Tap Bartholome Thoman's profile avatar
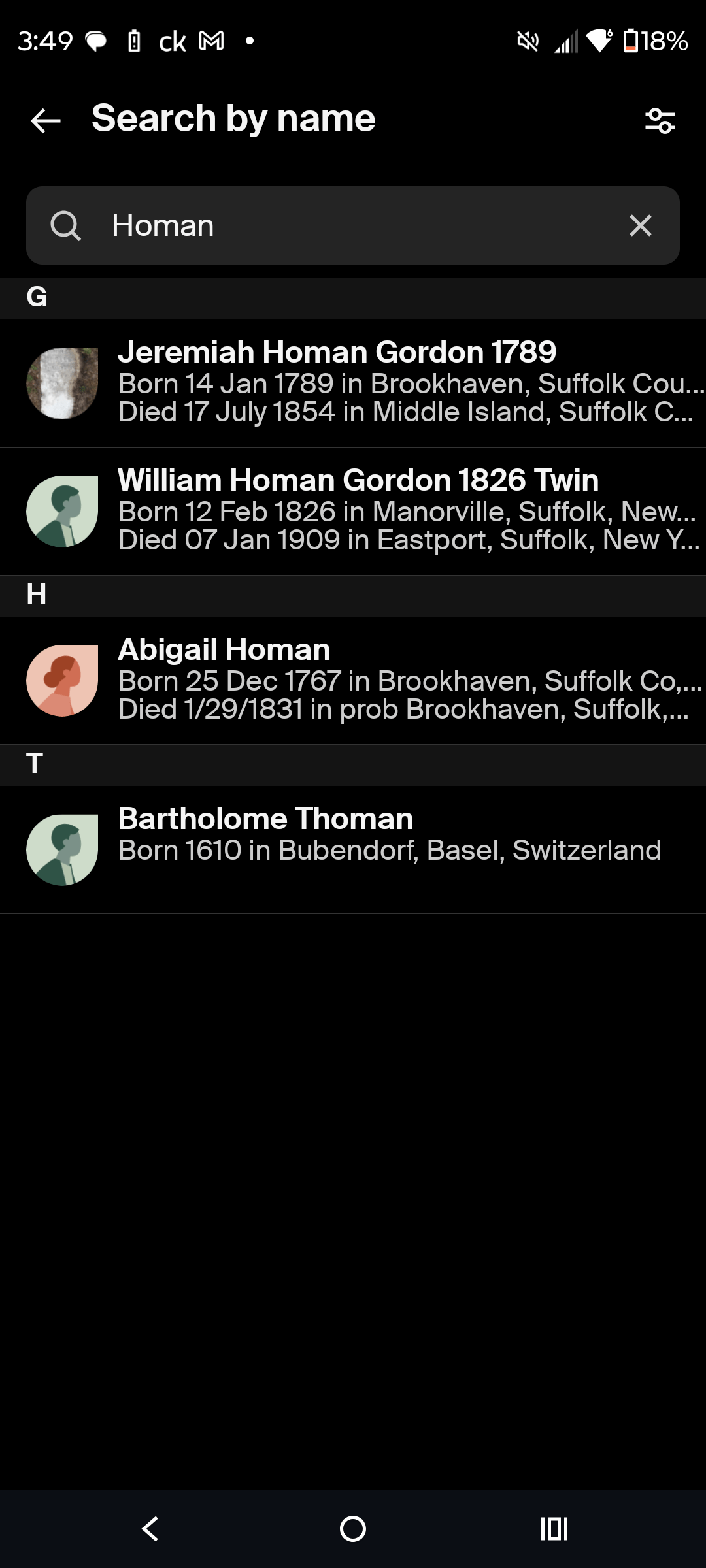Image resolution: width=706 pixels, height=1568 pixels. click(x=62, y=850)
